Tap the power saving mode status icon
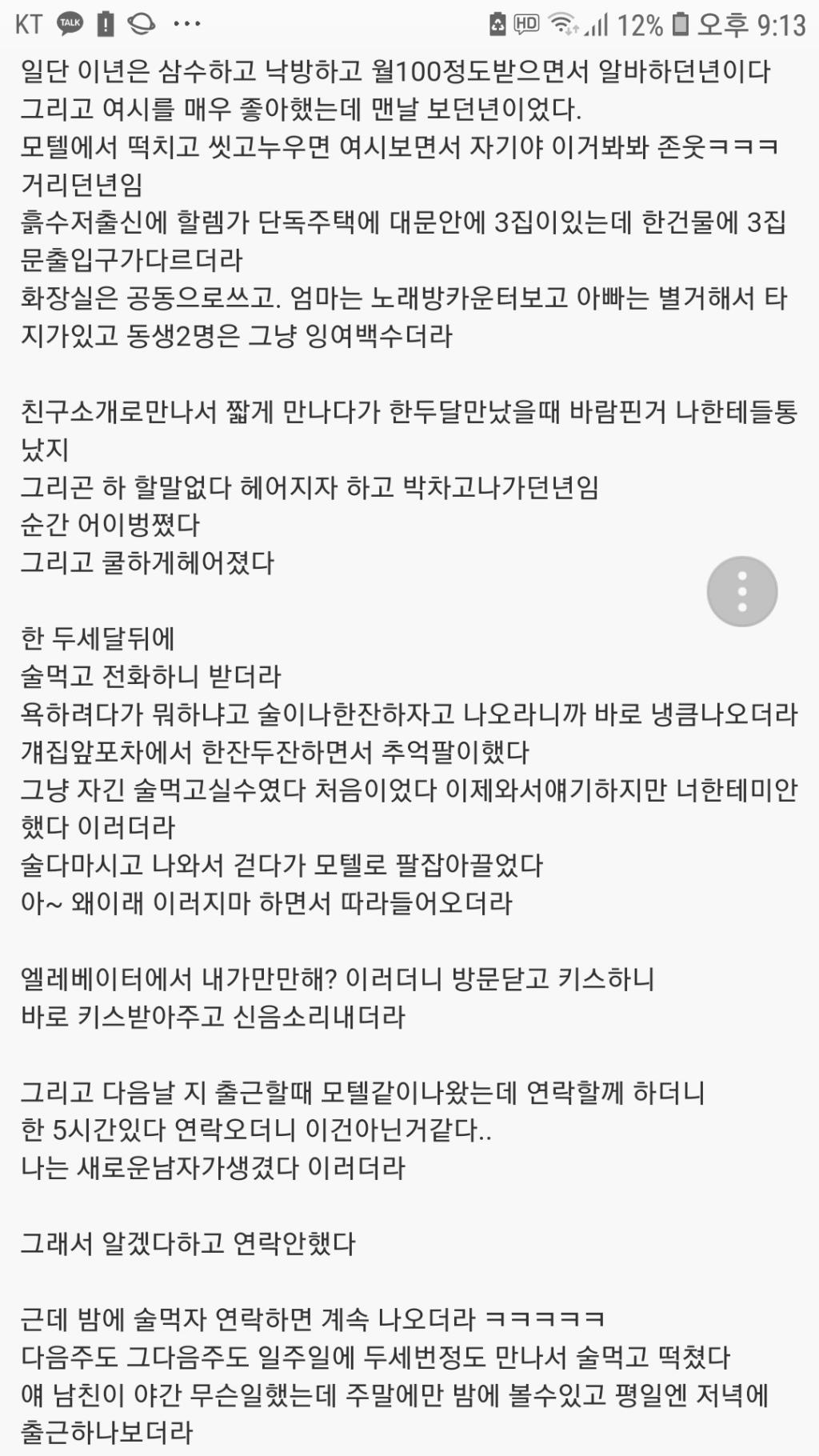819x1456 pixels. click(x=497, y=23)
